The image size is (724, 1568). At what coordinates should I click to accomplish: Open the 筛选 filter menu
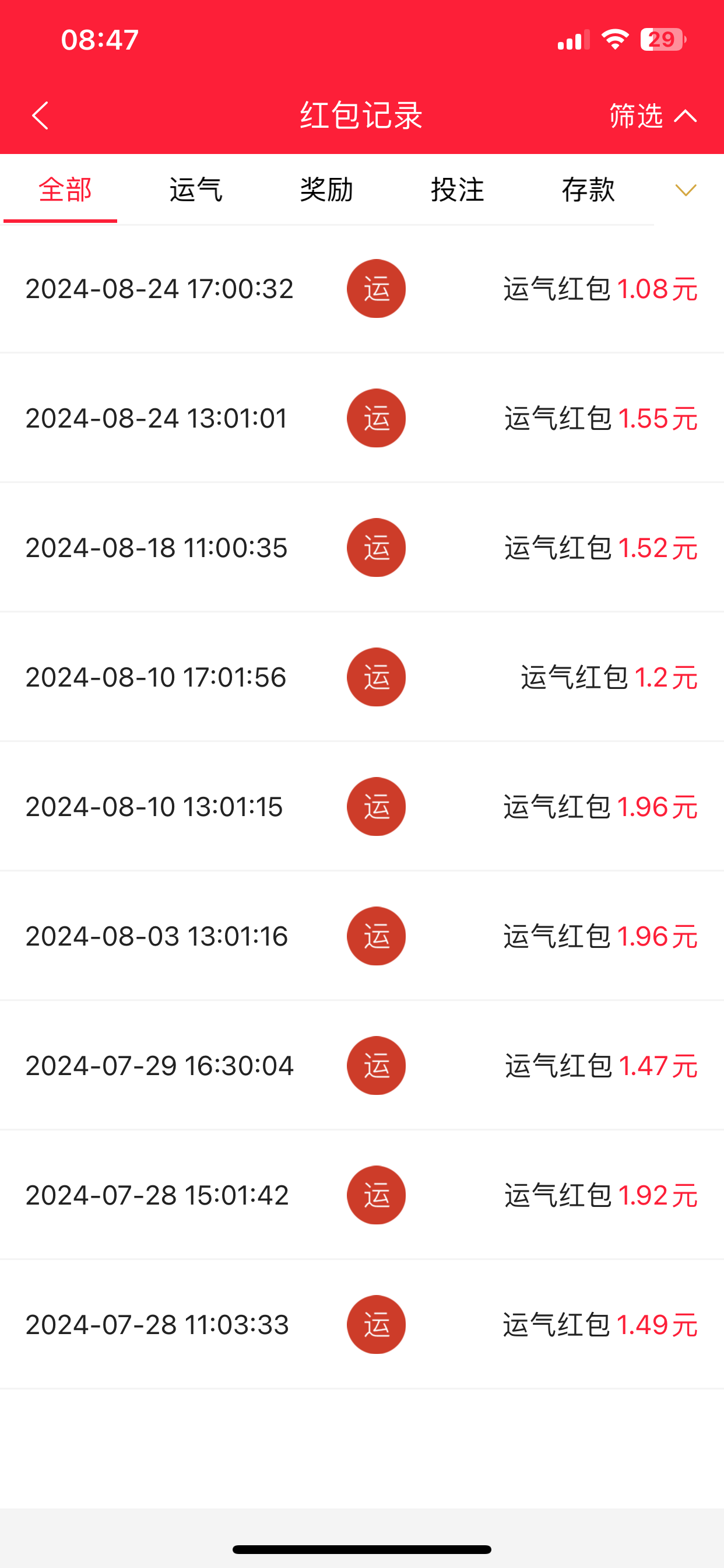point(652,116)
